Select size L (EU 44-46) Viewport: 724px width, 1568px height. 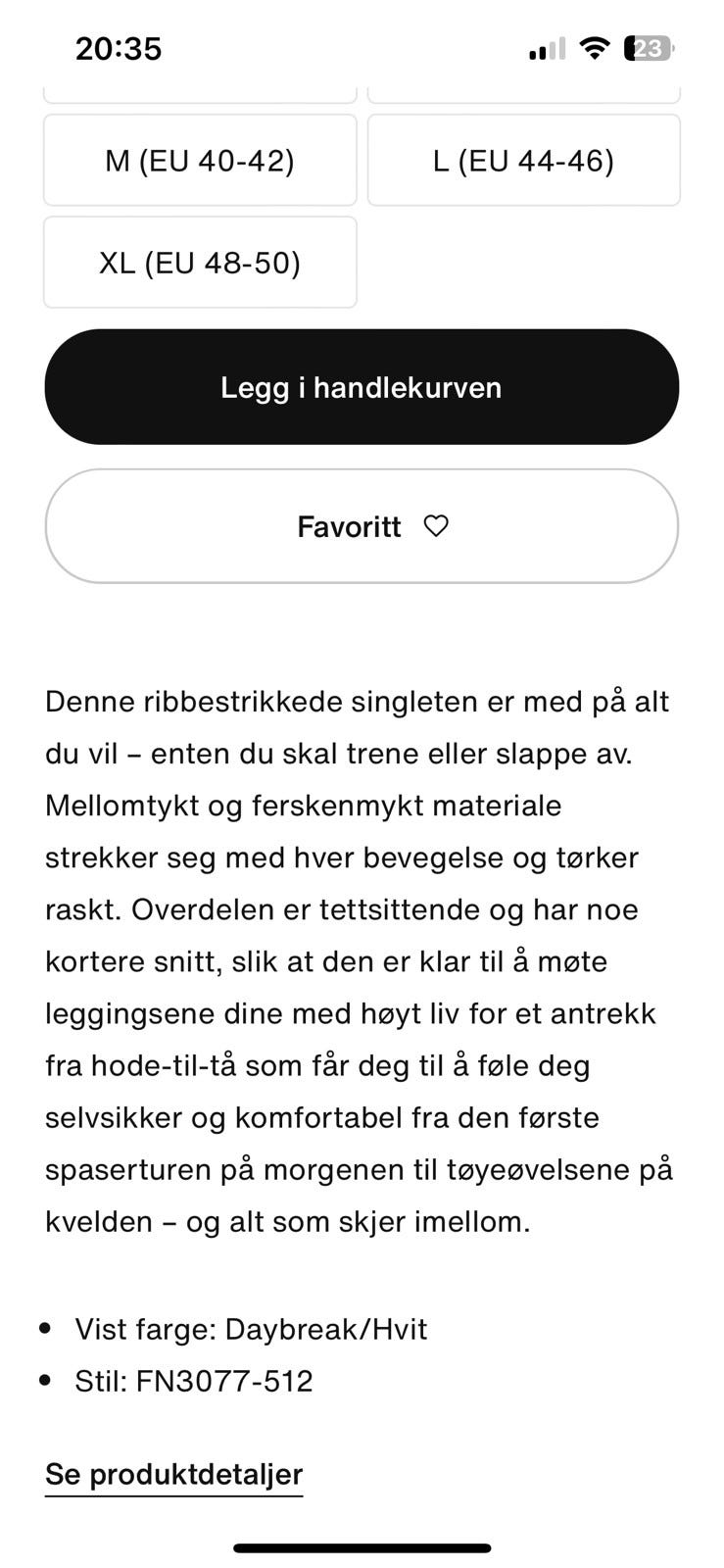(524, 159)
